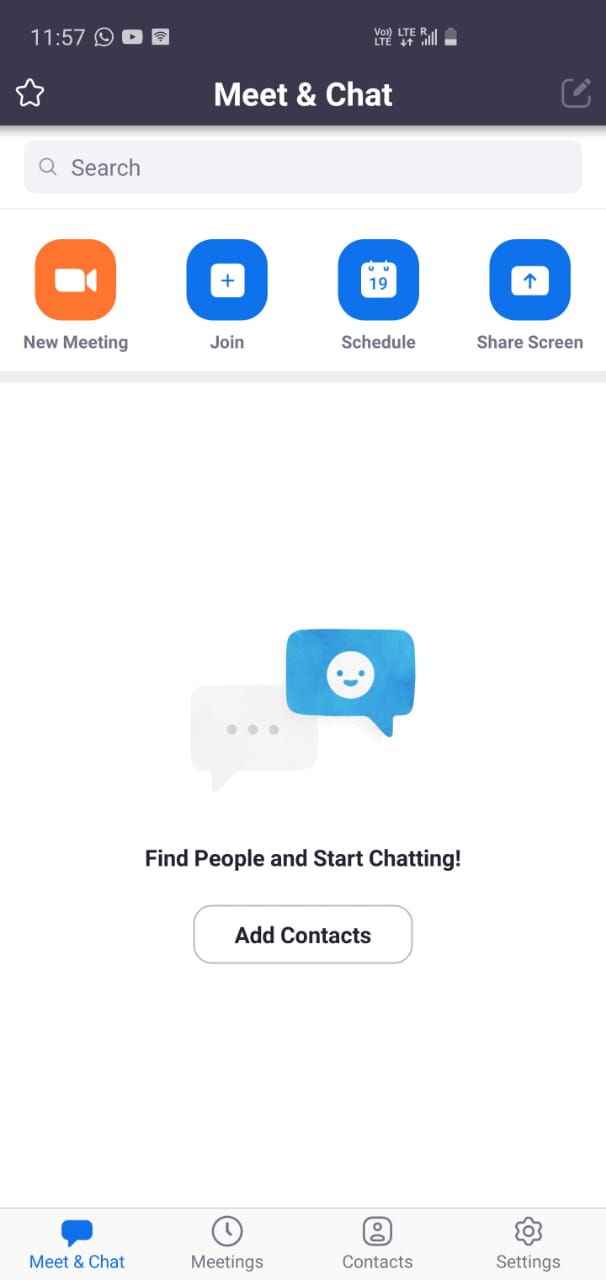Go to the Settings tab

528,1244
